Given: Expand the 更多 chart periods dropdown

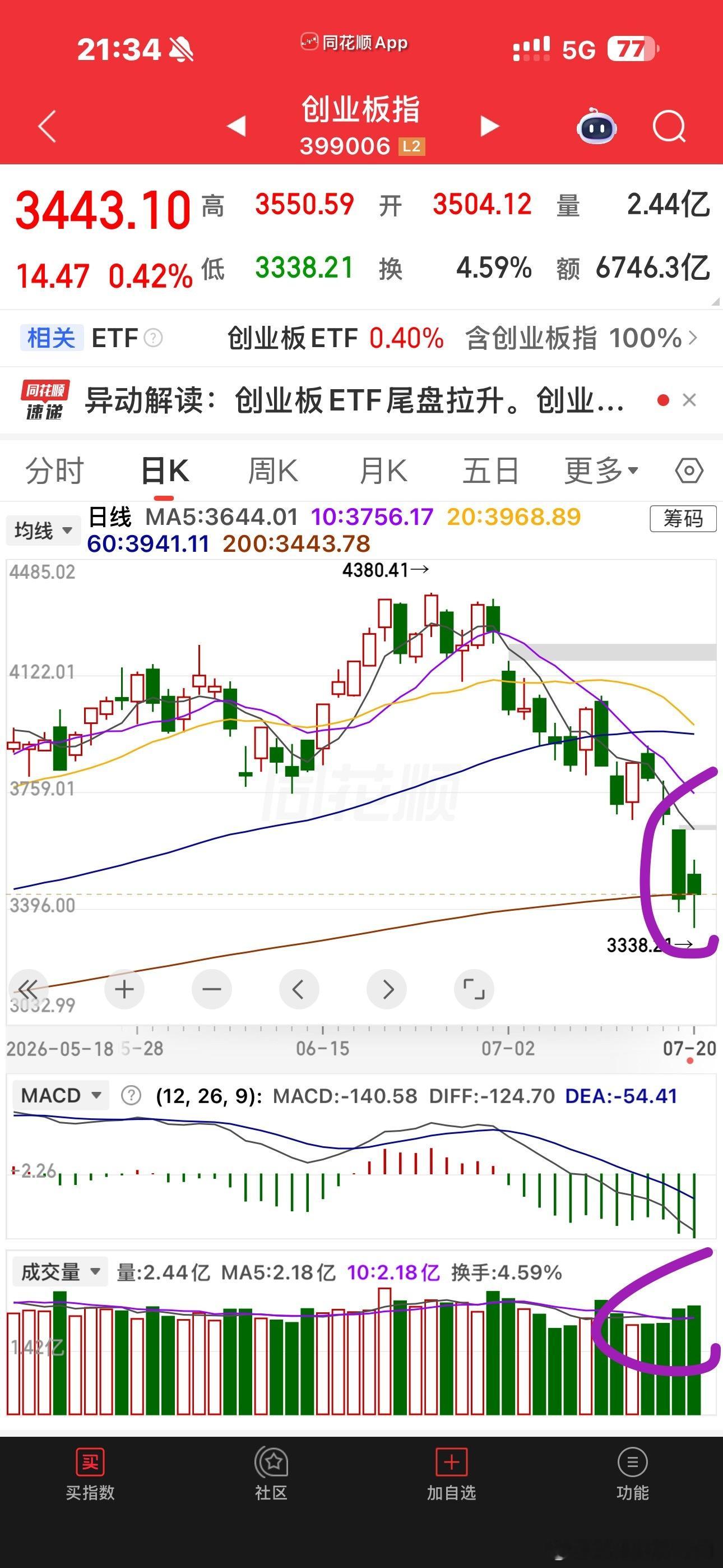Looking at the screenshot, I should (x=601, y=471).
